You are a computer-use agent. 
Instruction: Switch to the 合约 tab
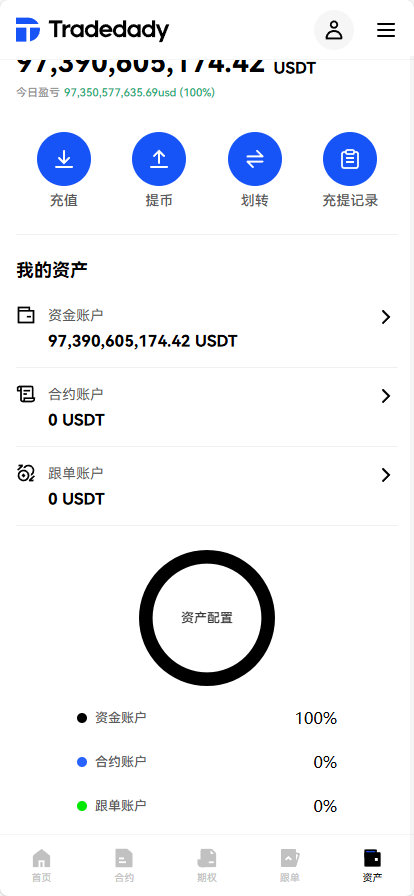click(124, 865)
